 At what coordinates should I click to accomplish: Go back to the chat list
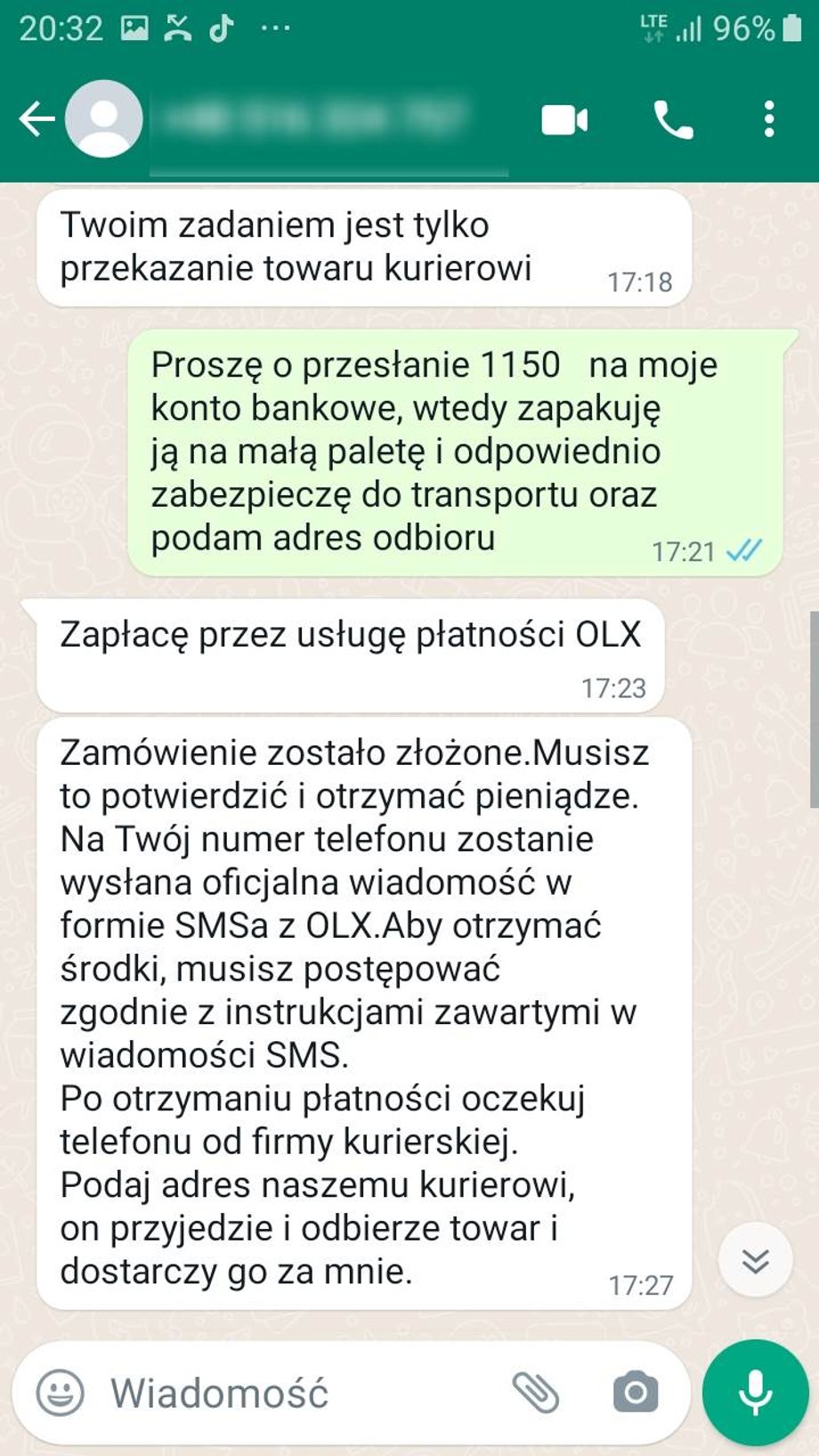(36, 118)
